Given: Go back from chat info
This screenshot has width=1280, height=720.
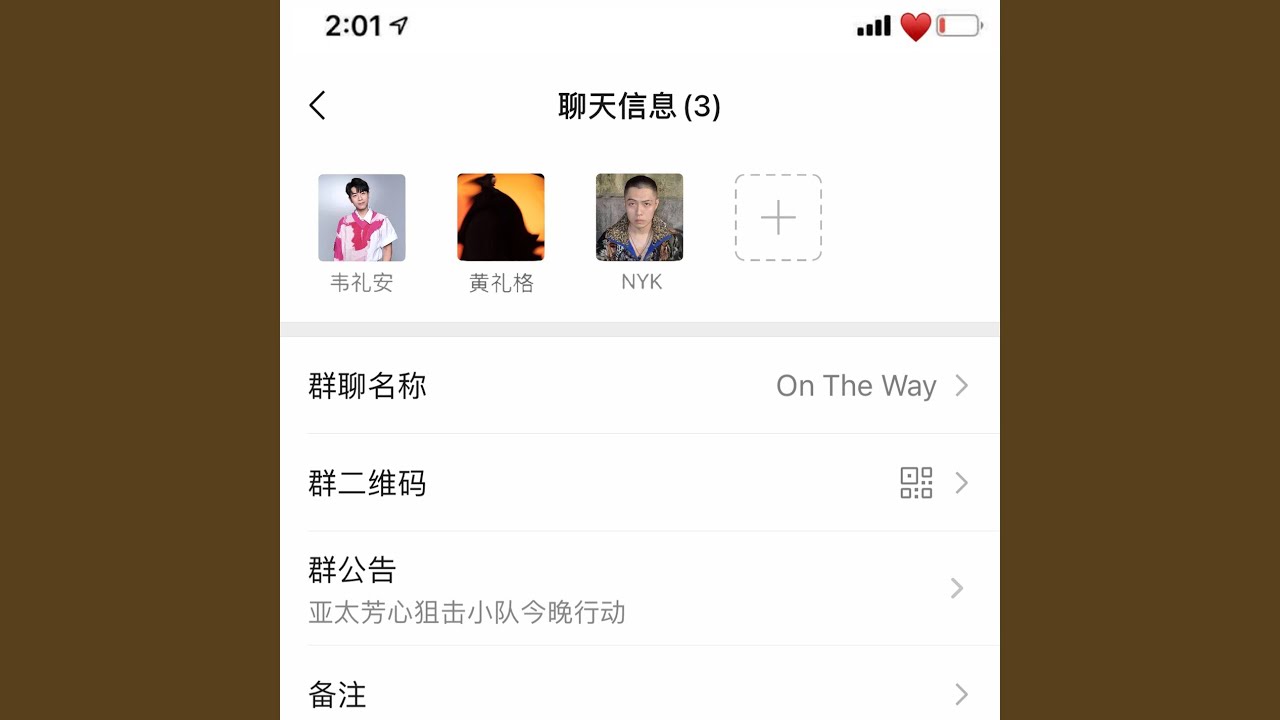Looking at the screenshot, I should pos(318,106).
